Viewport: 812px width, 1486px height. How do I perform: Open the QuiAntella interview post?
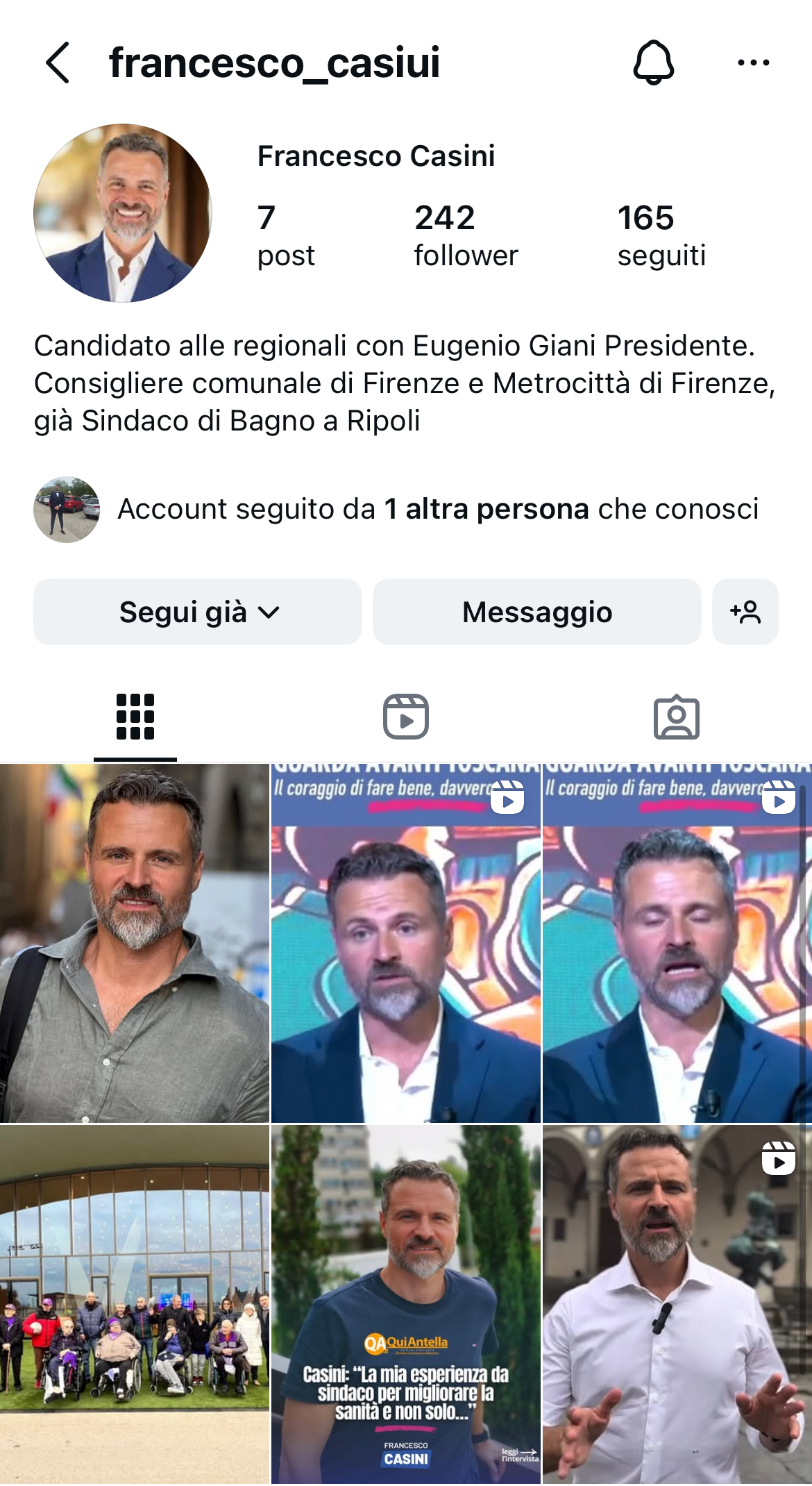[x=406, y=1304]
